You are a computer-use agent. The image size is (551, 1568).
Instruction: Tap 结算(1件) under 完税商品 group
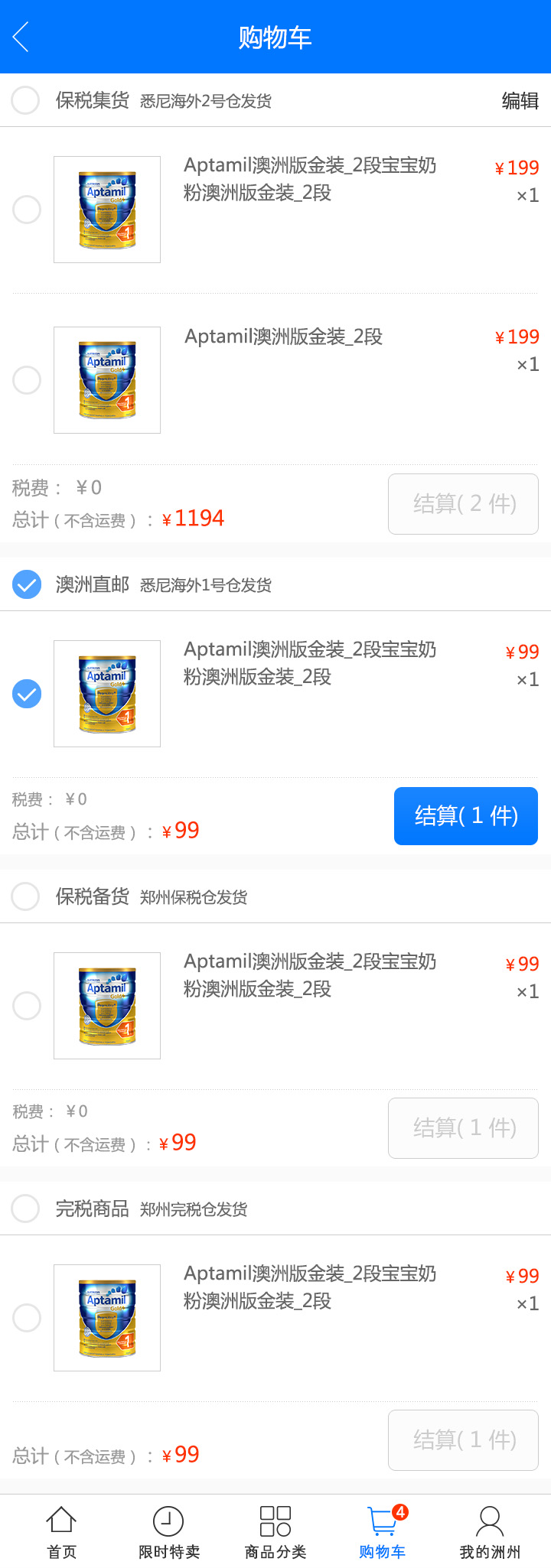pos(463,1440)
